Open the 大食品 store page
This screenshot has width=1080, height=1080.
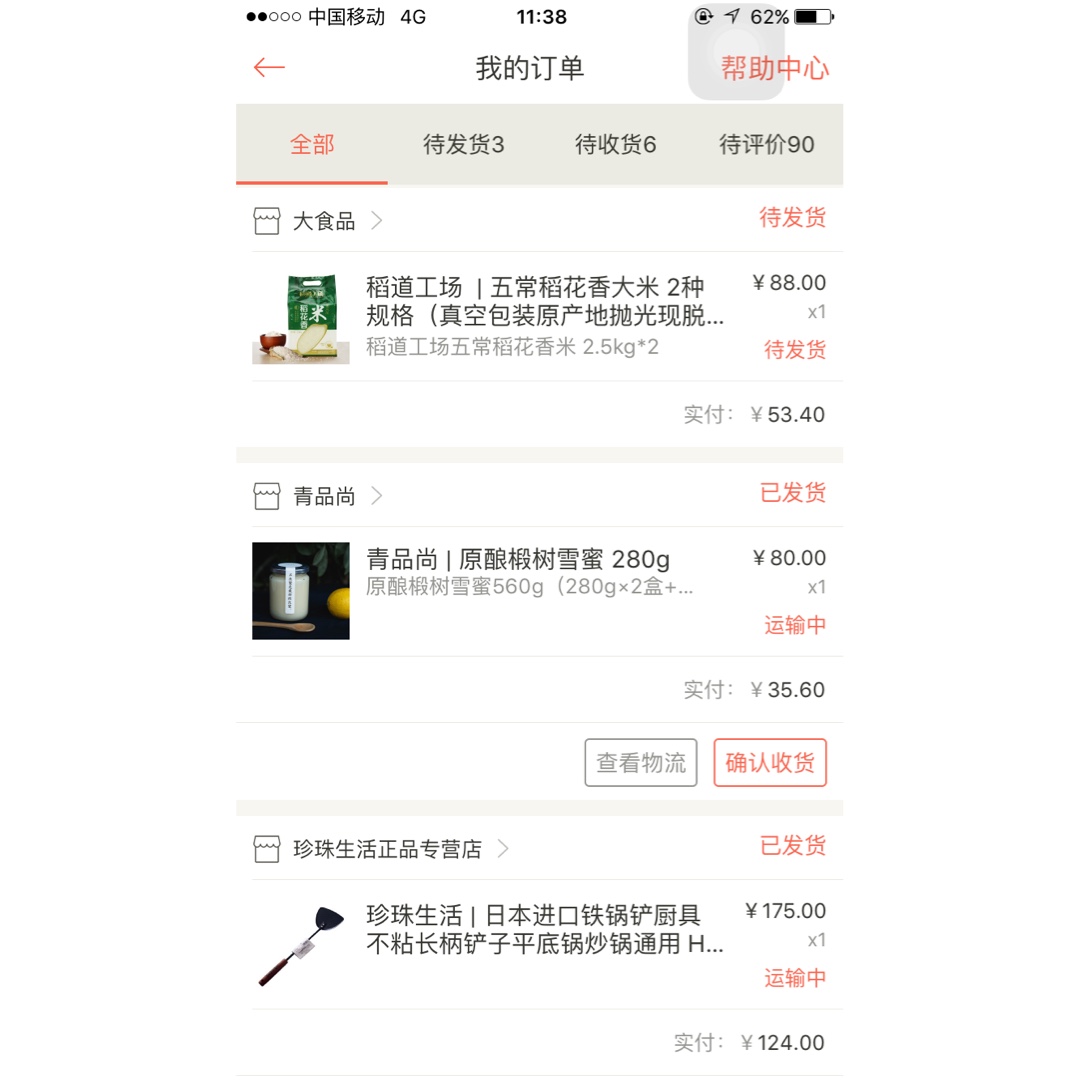322,221
